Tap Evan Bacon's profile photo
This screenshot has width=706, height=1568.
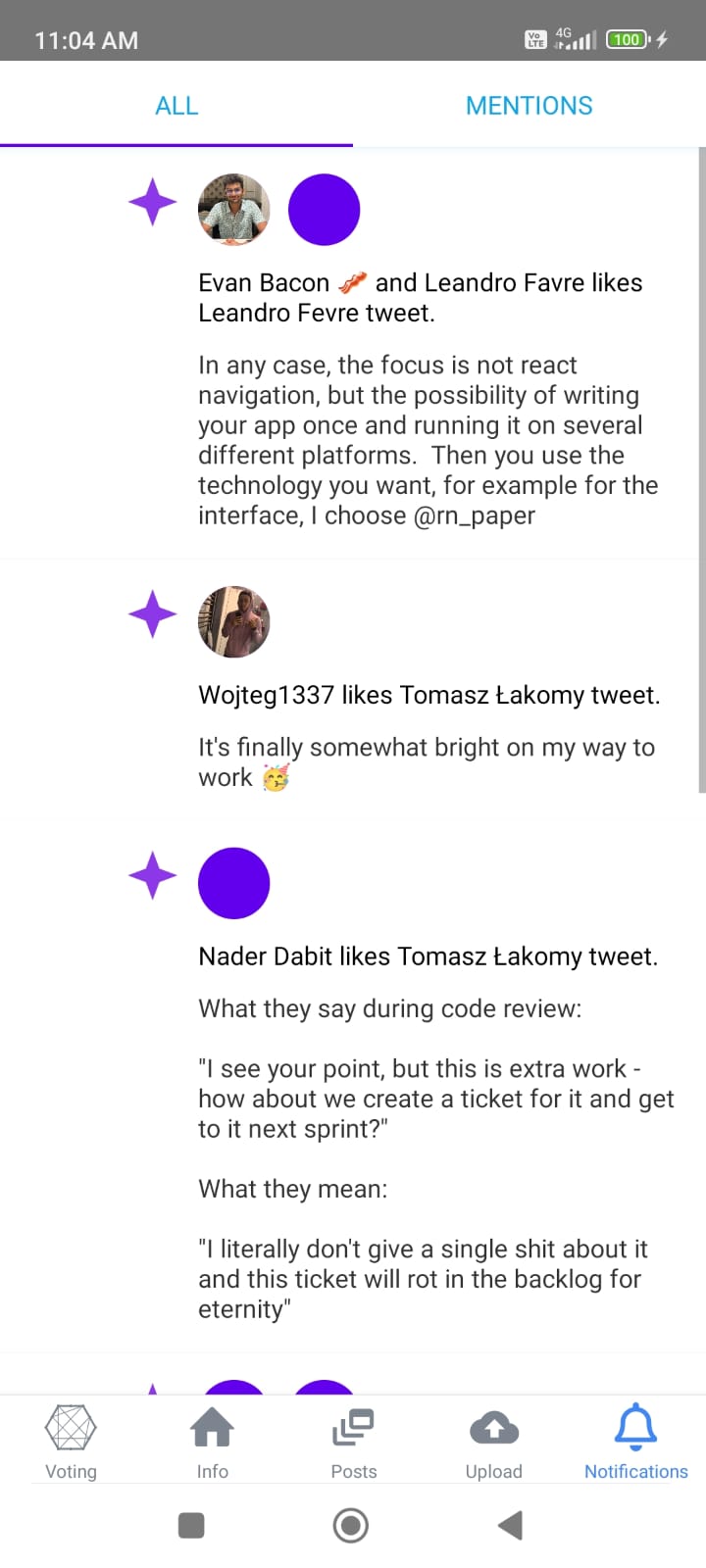click(x=232, y=209)
